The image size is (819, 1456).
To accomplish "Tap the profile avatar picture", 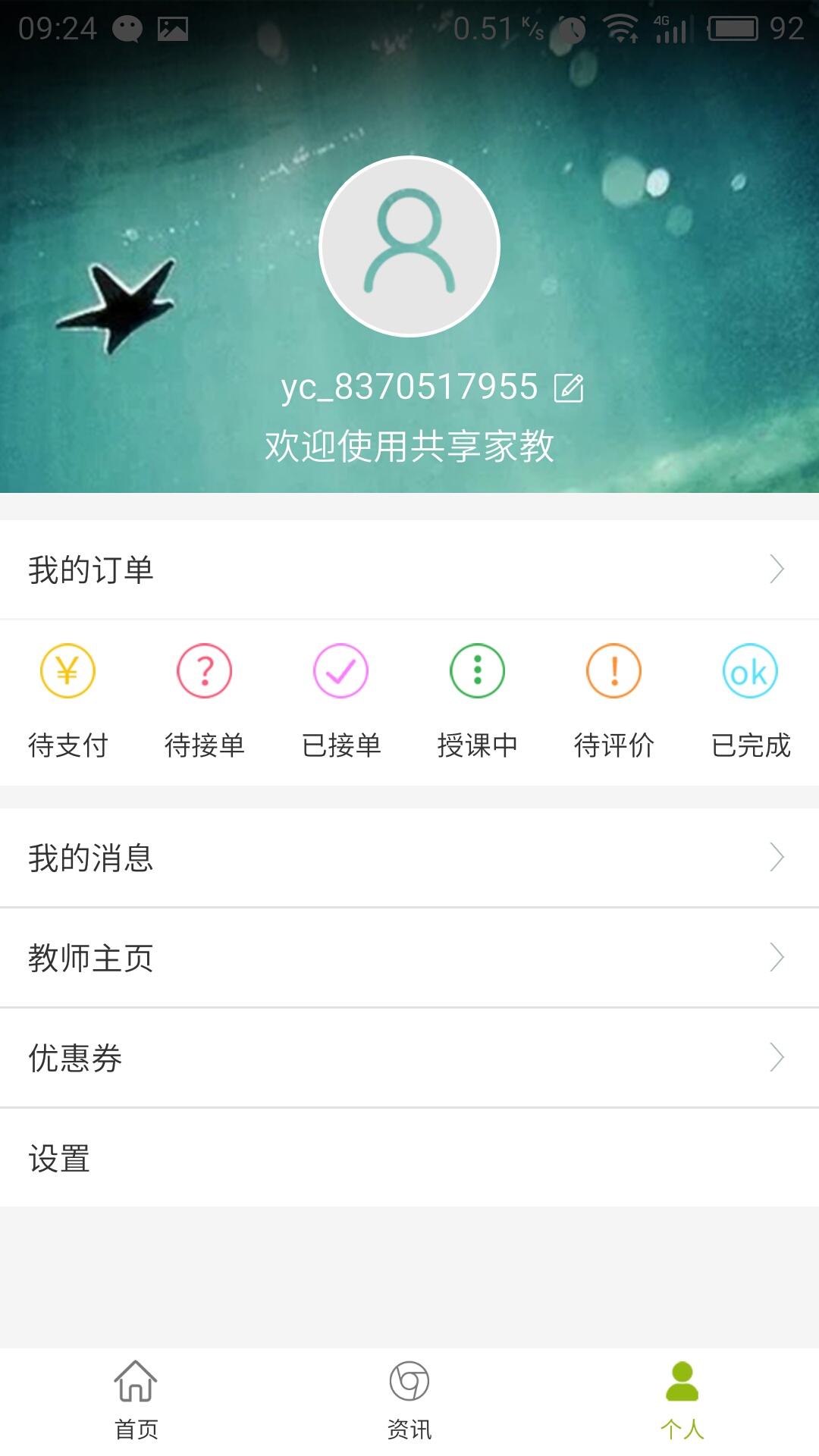I will click(x=409, y=246).
